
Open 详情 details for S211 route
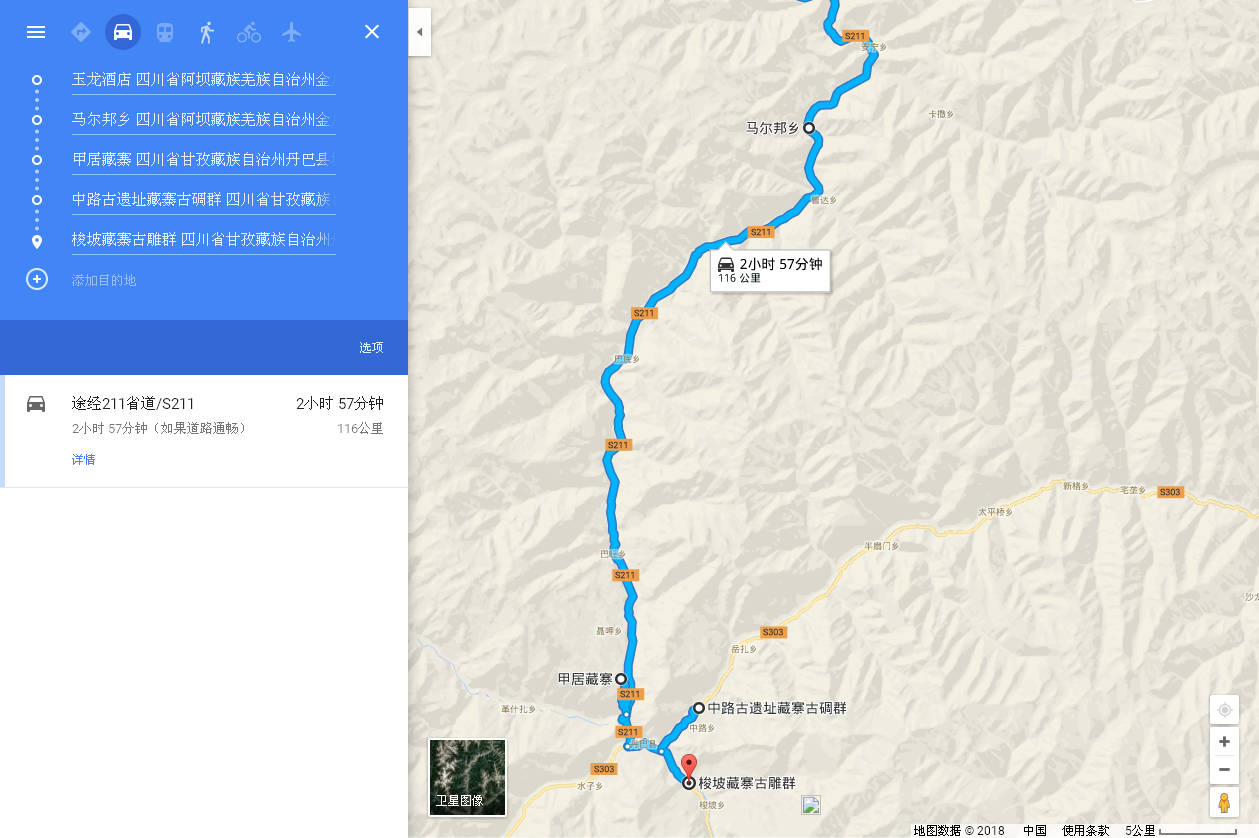[x=84, y=460]
